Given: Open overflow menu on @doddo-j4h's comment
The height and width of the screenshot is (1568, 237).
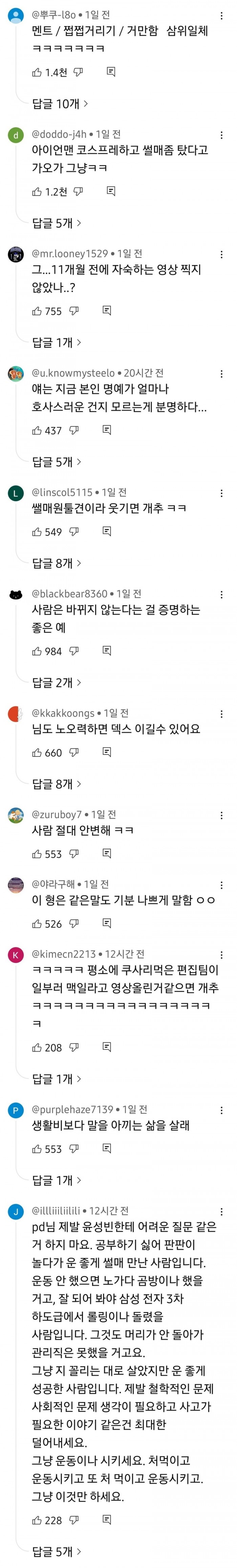Looking at the screenshot, I should point(221,135).
